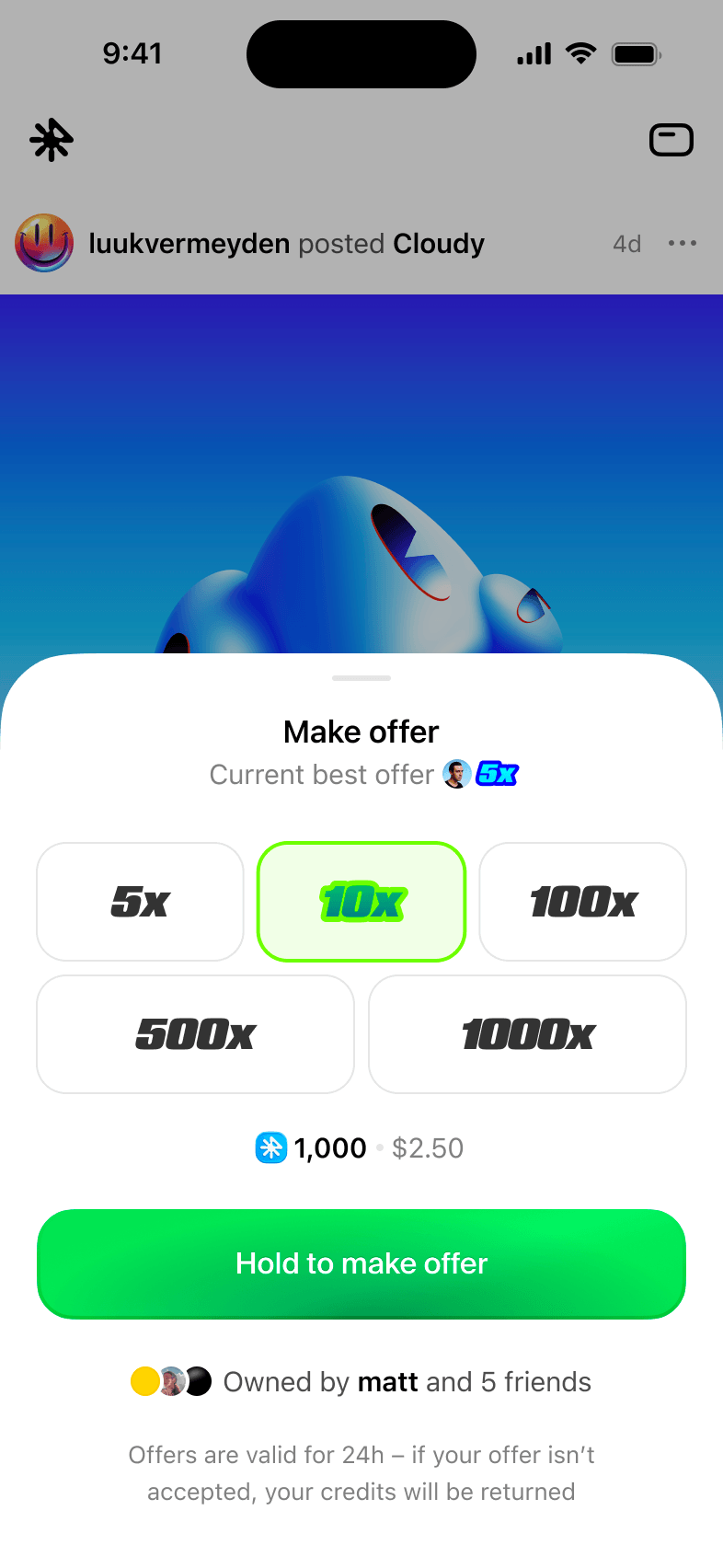Tap luukvermeyden's gradient profile avatar
The image size is (723, 1568).
[44, 243]
